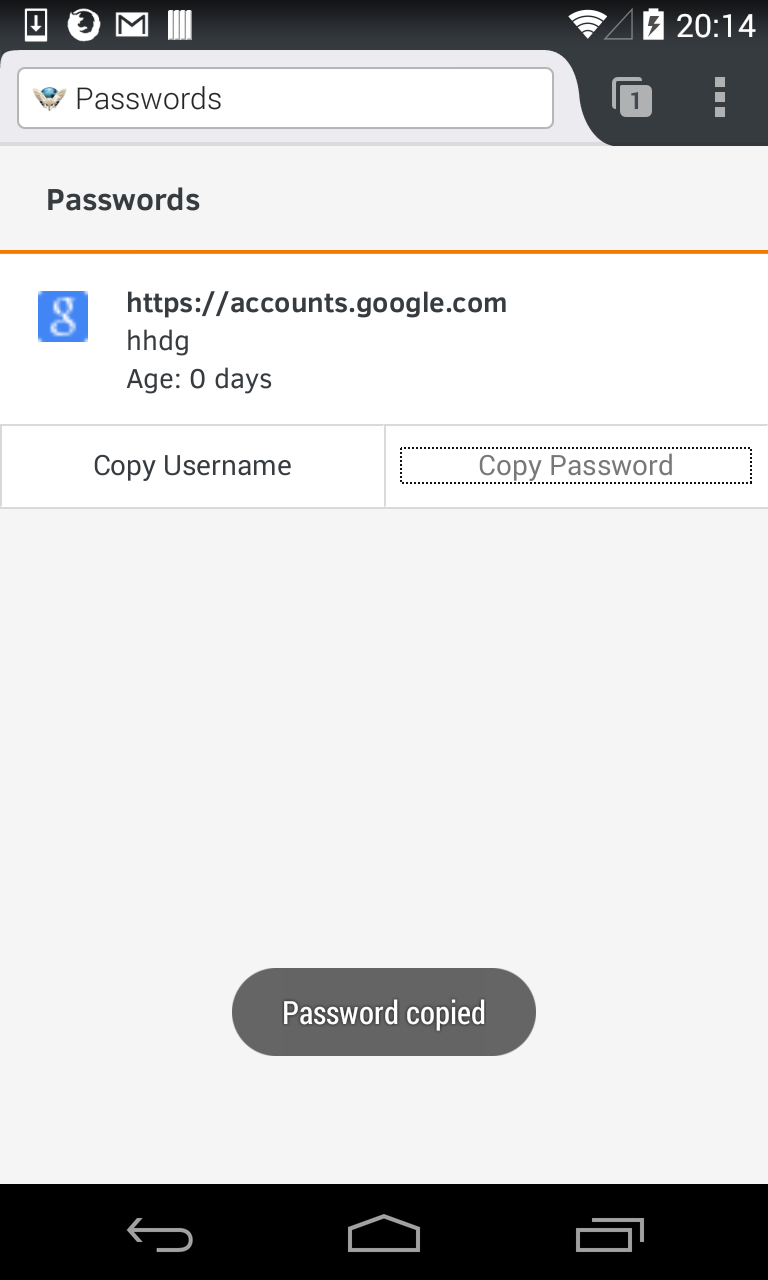
Task: Tap the Passwords URL bar
Action: click(285, 98)
